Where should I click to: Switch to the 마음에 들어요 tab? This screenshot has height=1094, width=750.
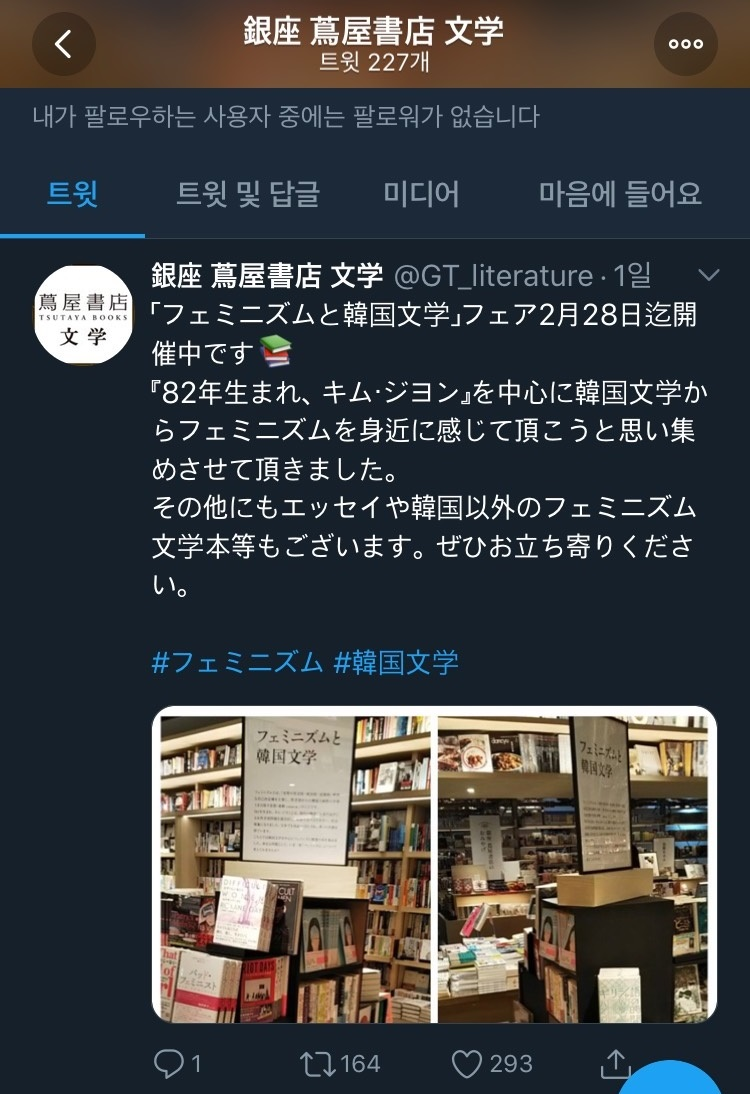[x=620, y=192]
